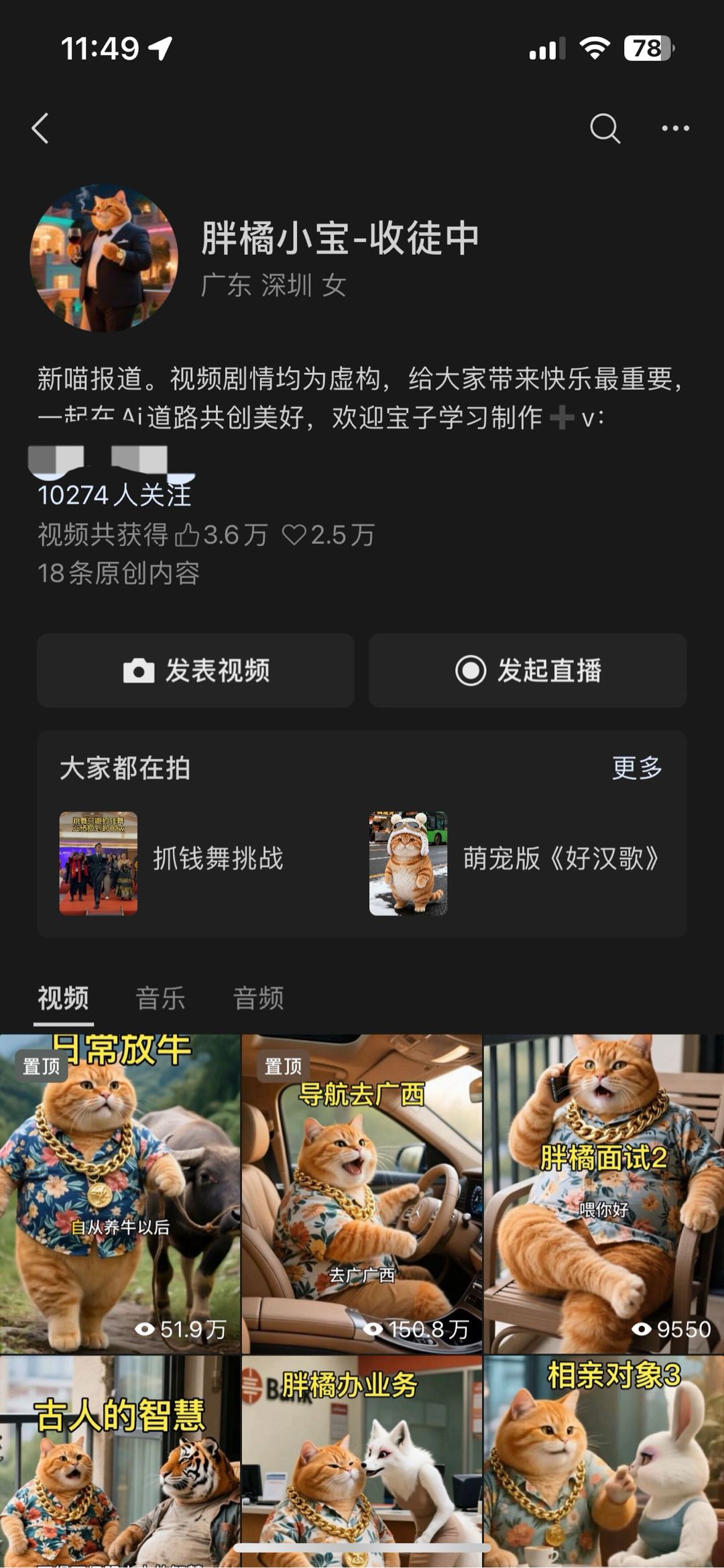Switch to the 音乐 tab
This screenshot has height=1568, width=724.
(x=160, y=998)
